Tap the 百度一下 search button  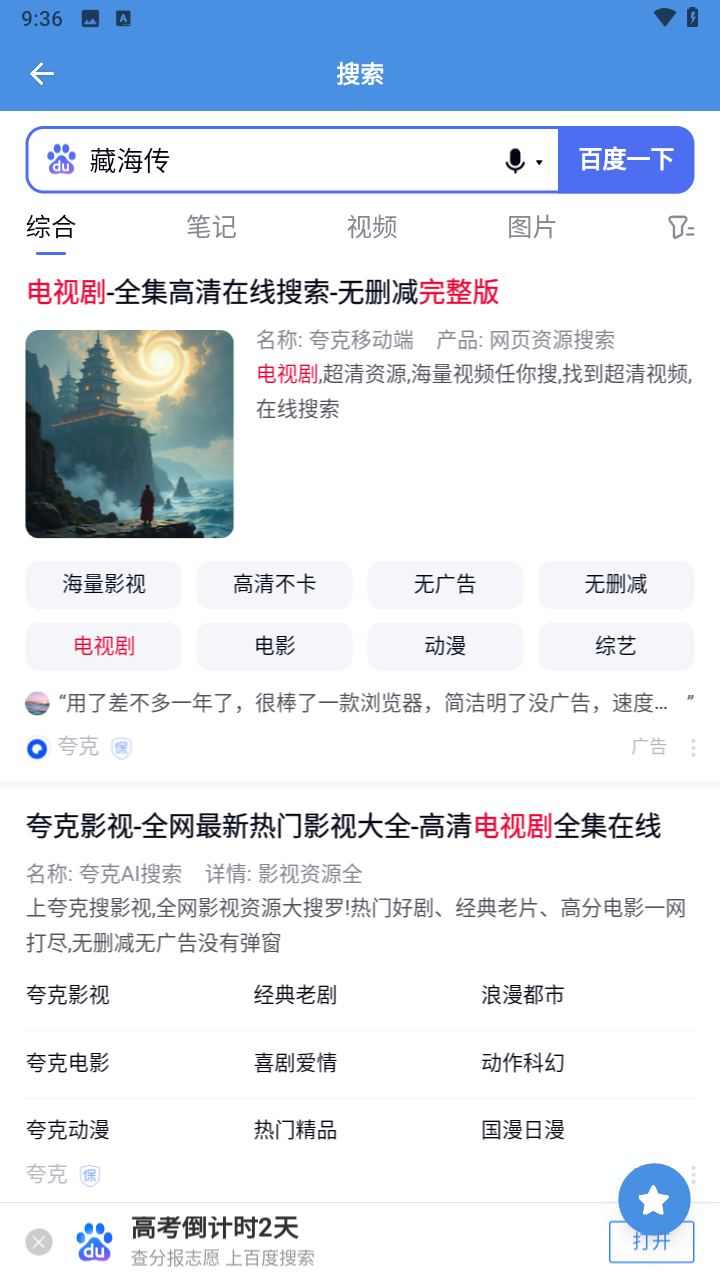[626, 160]
